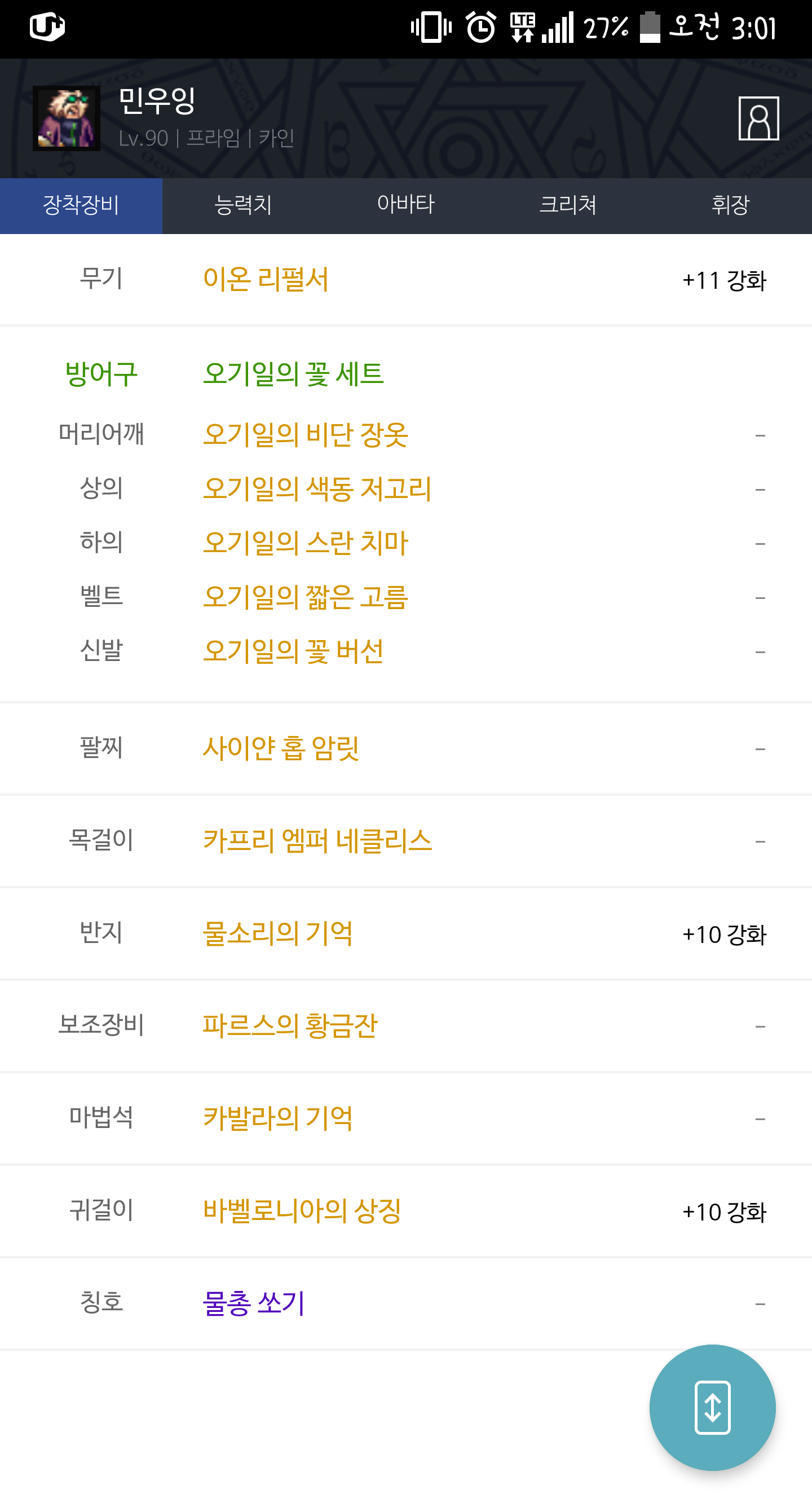Viewport: 812px width, 1507px height.
Task: Tap the 민우잉 character avatar
Action: pos(66,118)
